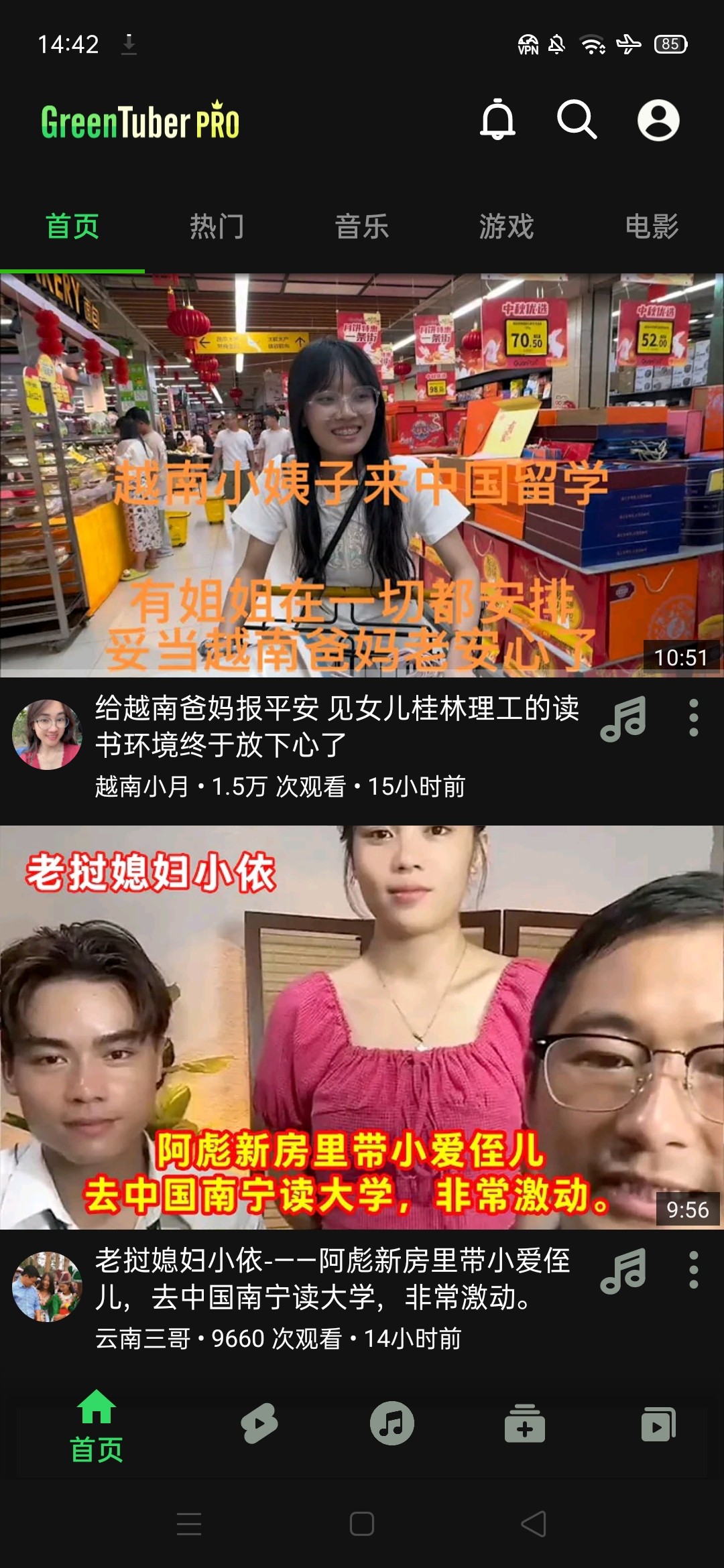This screenshot has height=1568, width=724.
Task: Switch to the 电影 tab
Action: pos(652,226)
